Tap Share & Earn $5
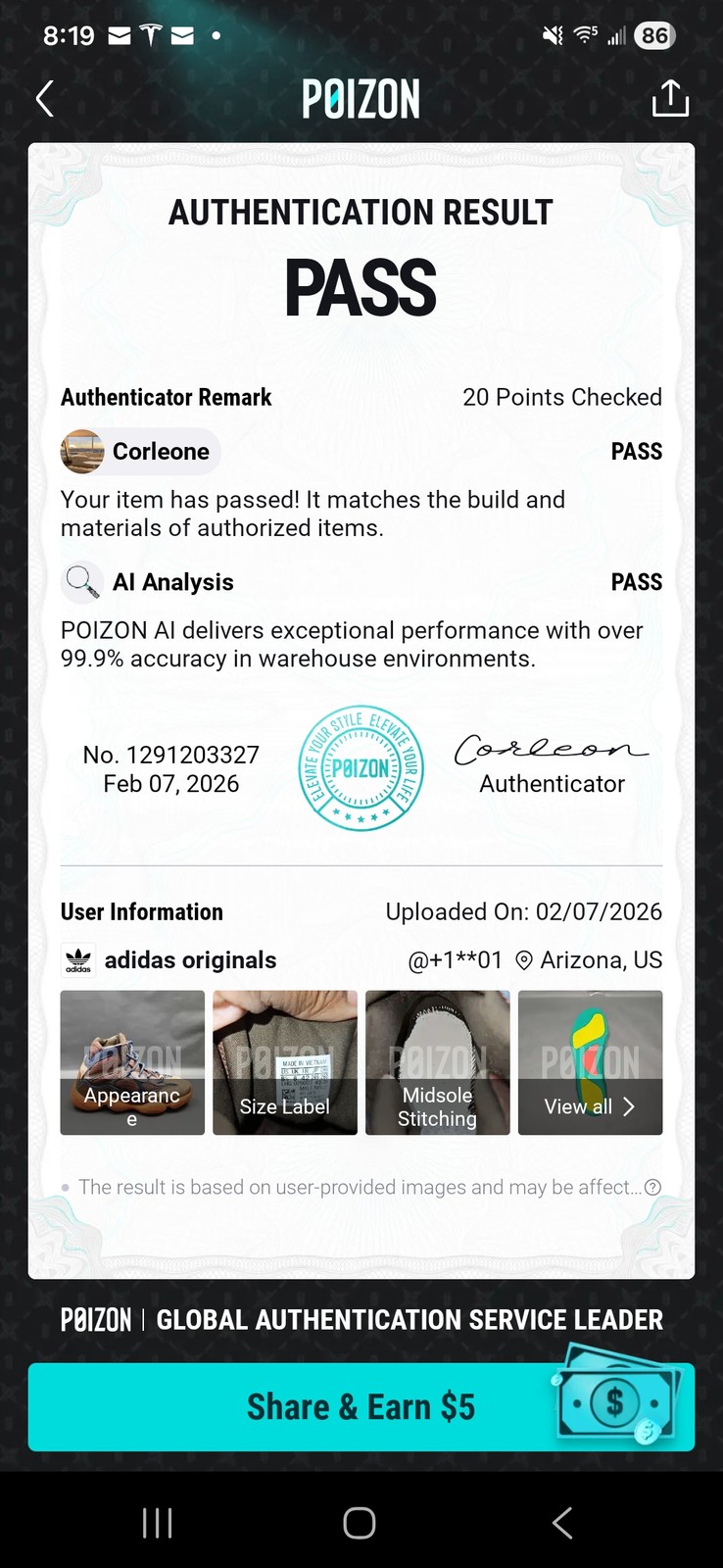 pyautogui.click(x=361, y=1407)
